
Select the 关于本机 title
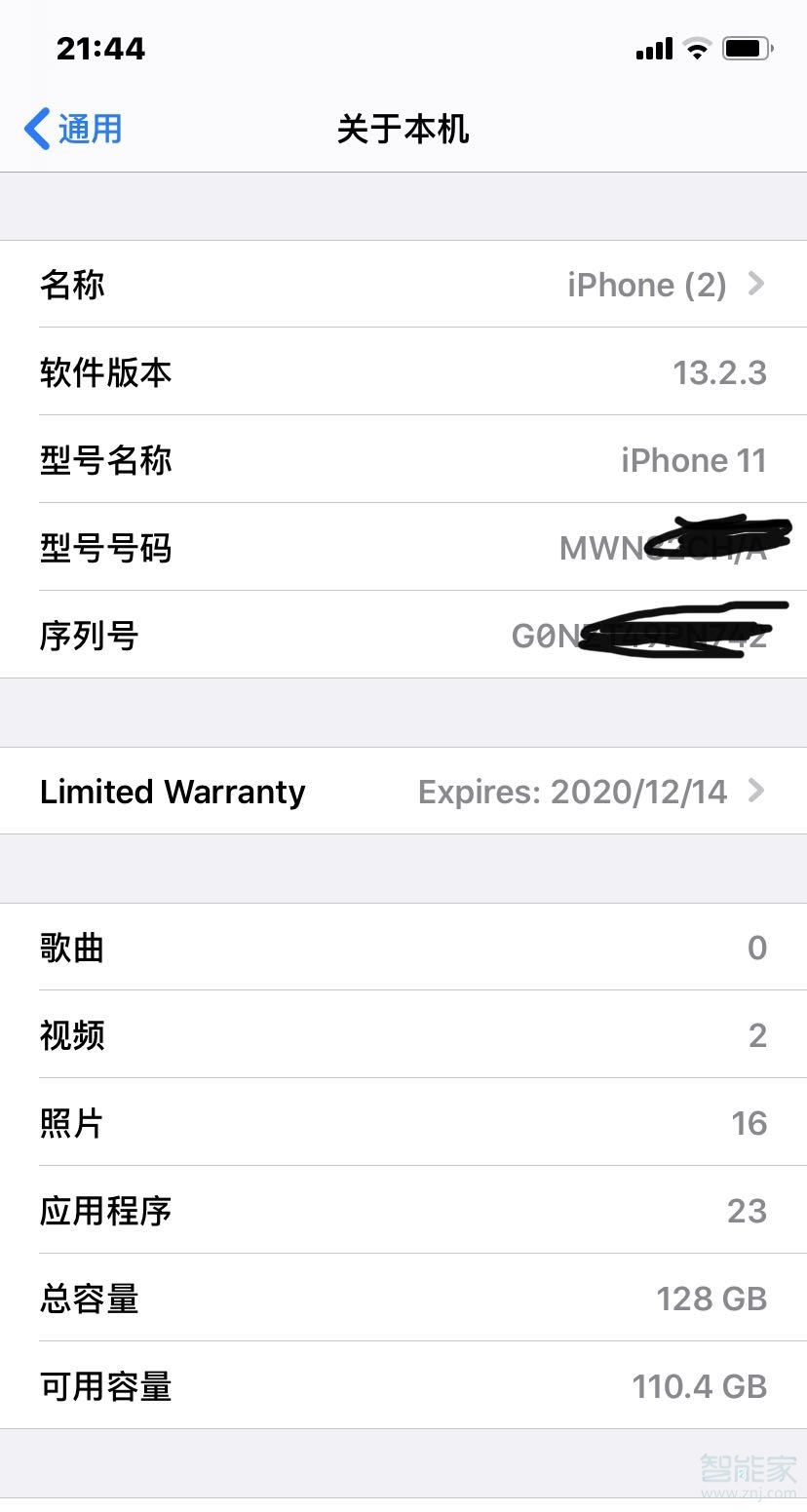[x=403, y=130]
